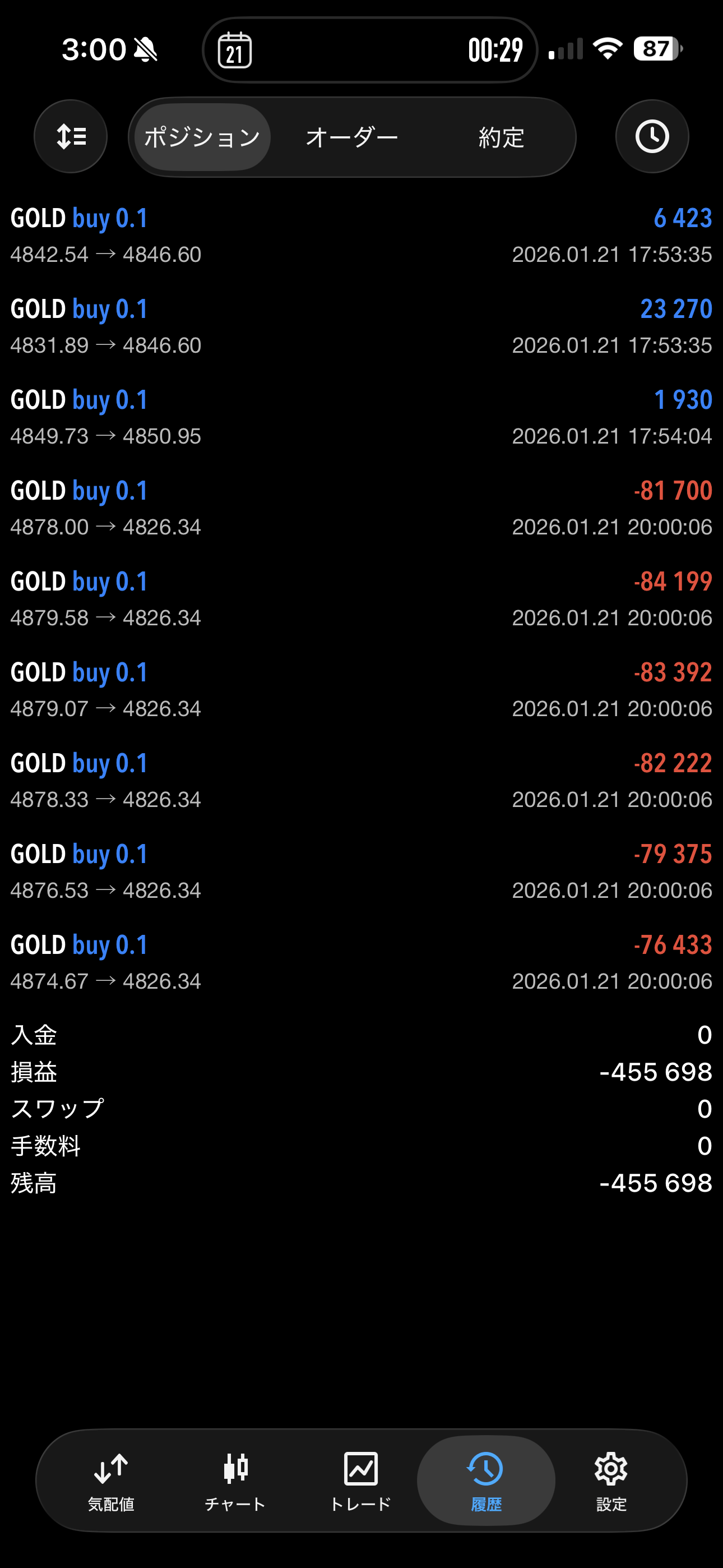
Task: Switch to the トレード tab
Action: pyautogui.click(x=360, y=1481)
